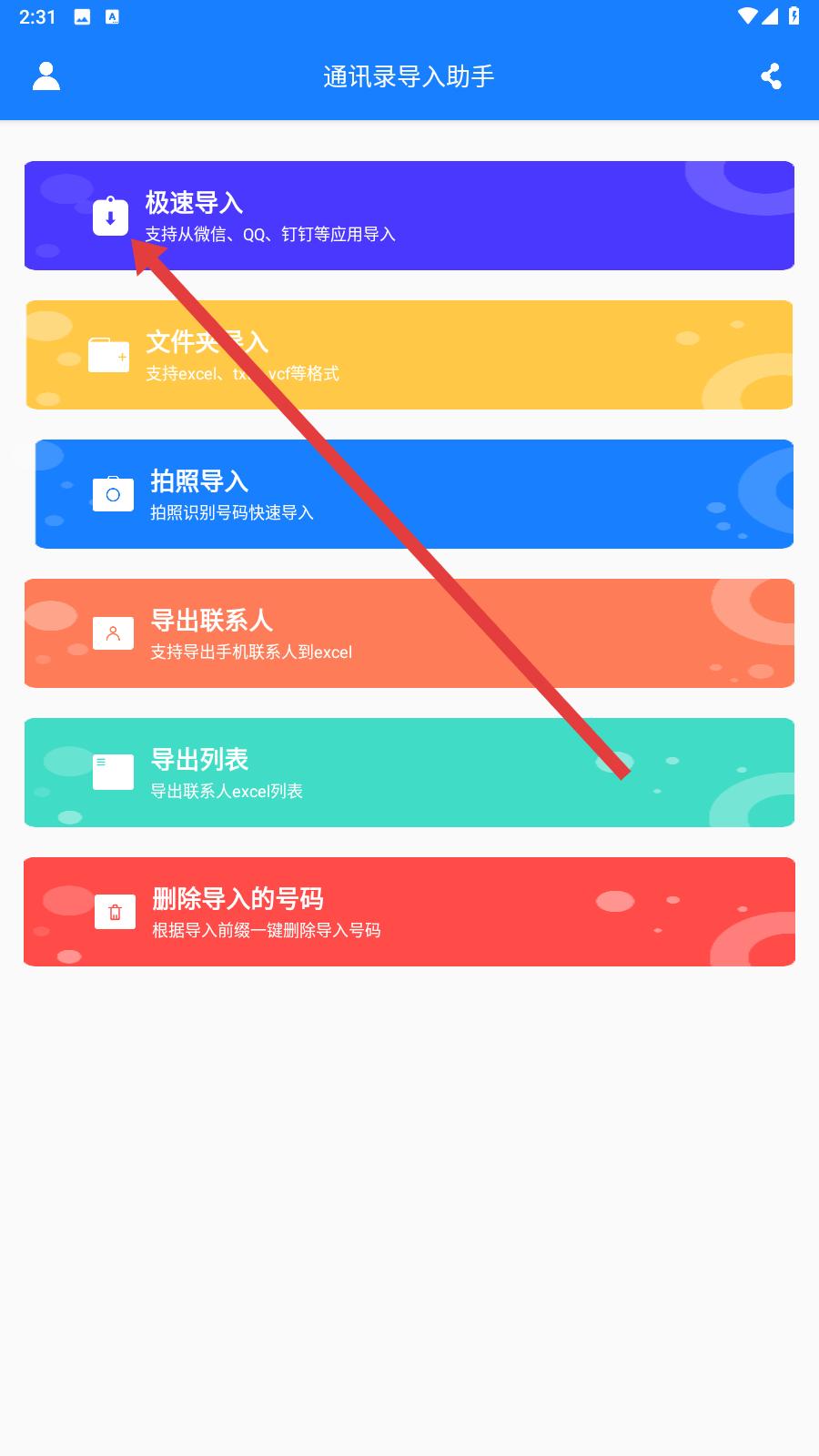Open 拍照导入 to scan numbers
819x1456 pixels.
click(414, 494)
